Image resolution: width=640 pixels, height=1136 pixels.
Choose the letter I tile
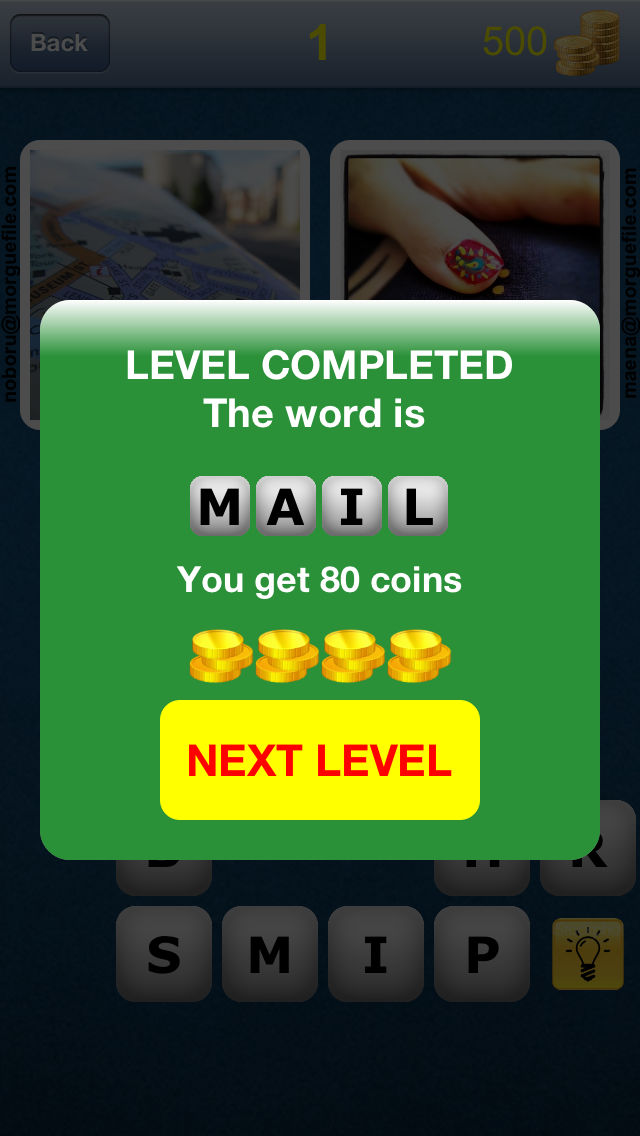pyautogui.click(x=376, y=954)
